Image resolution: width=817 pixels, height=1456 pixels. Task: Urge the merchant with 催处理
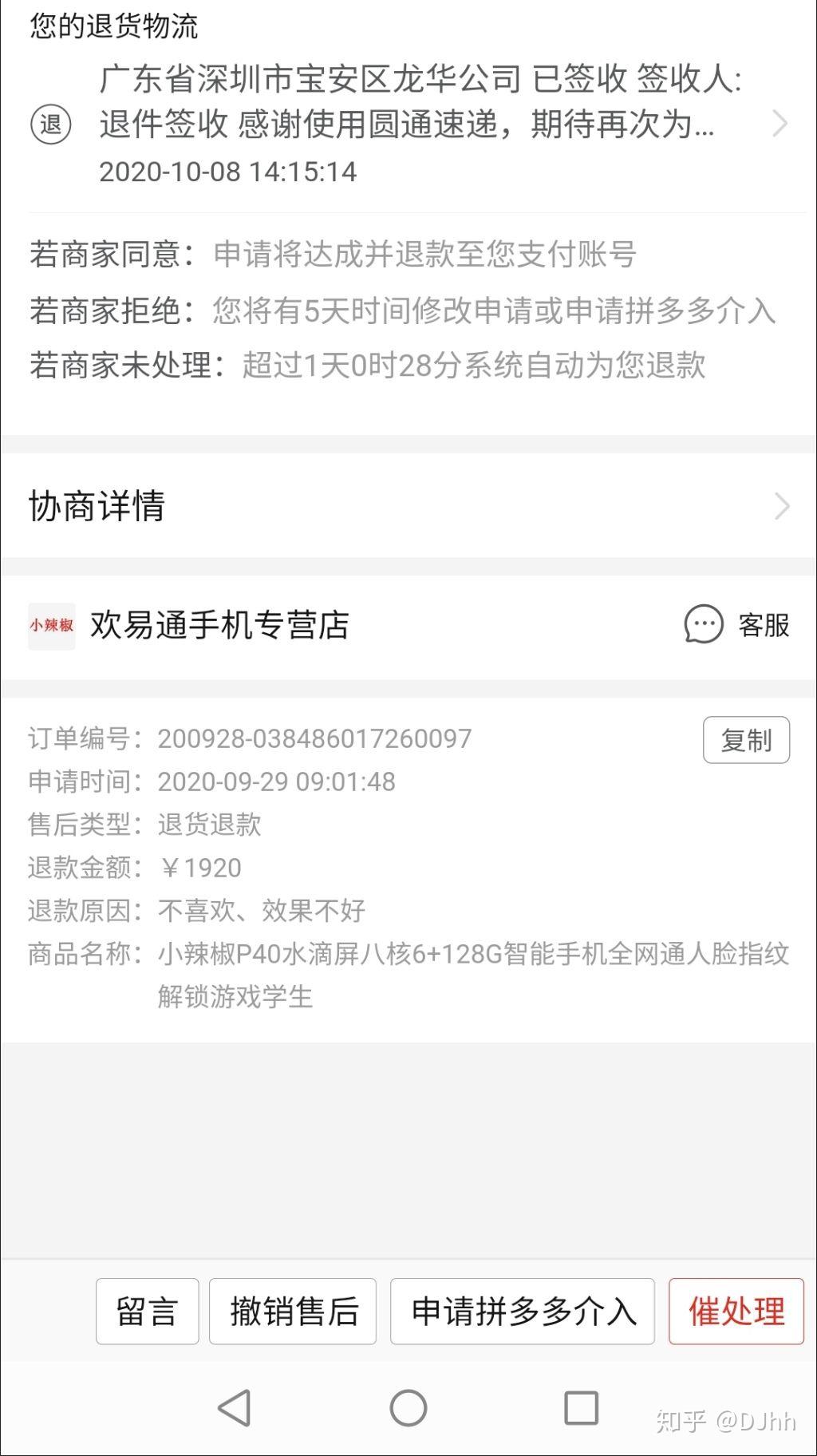736,1312
